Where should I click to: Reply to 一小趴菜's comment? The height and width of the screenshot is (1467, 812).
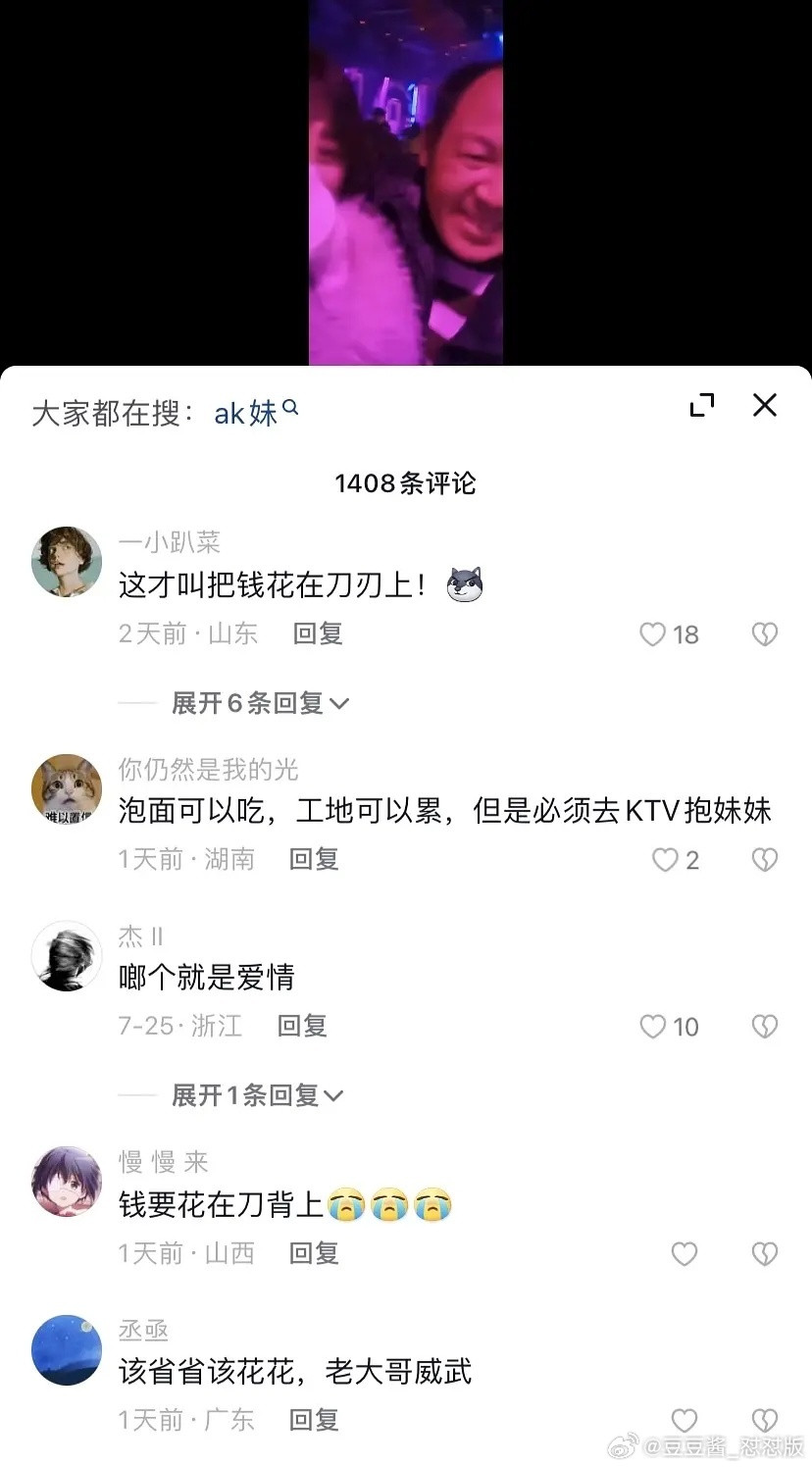pyautogui.click(x=318, y=633)
